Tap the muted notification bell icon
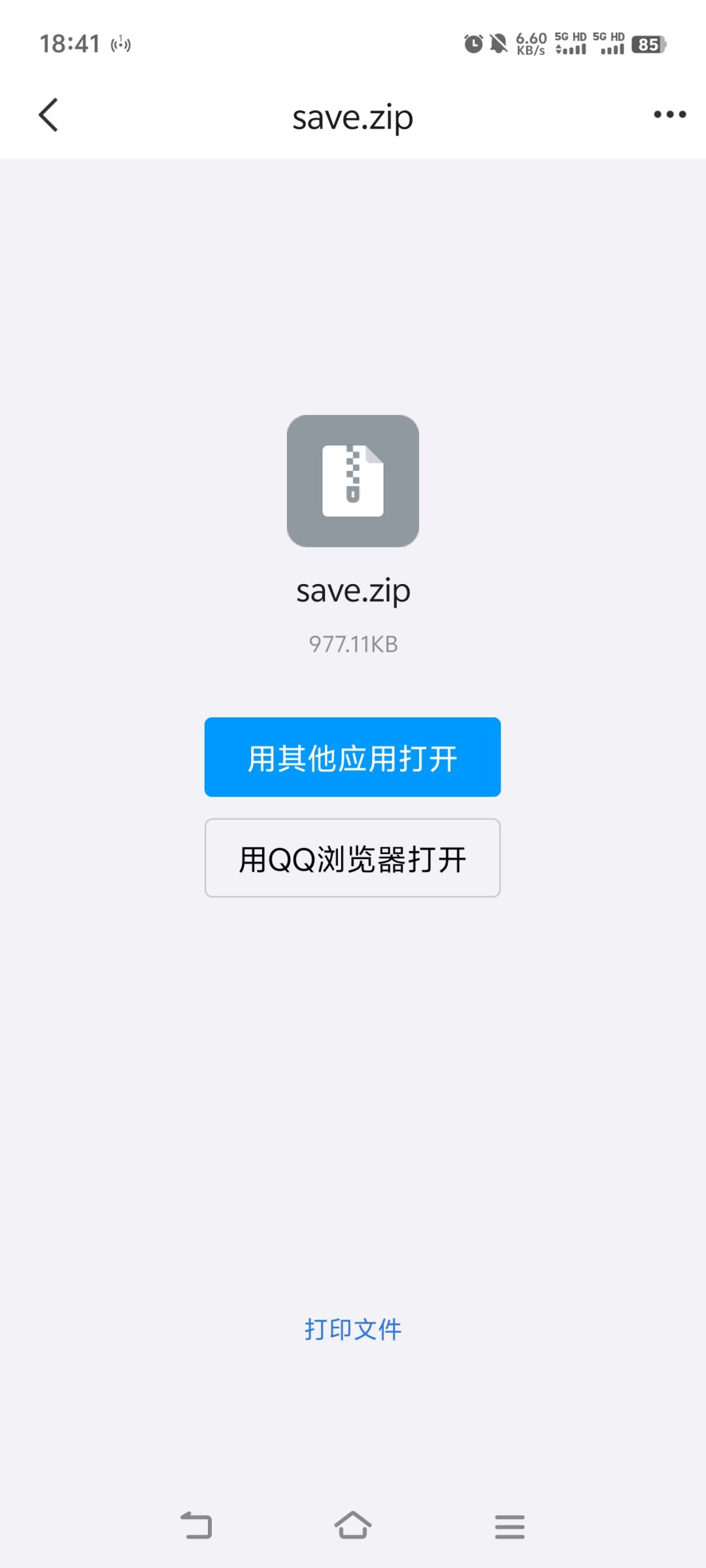 [498, 44]
